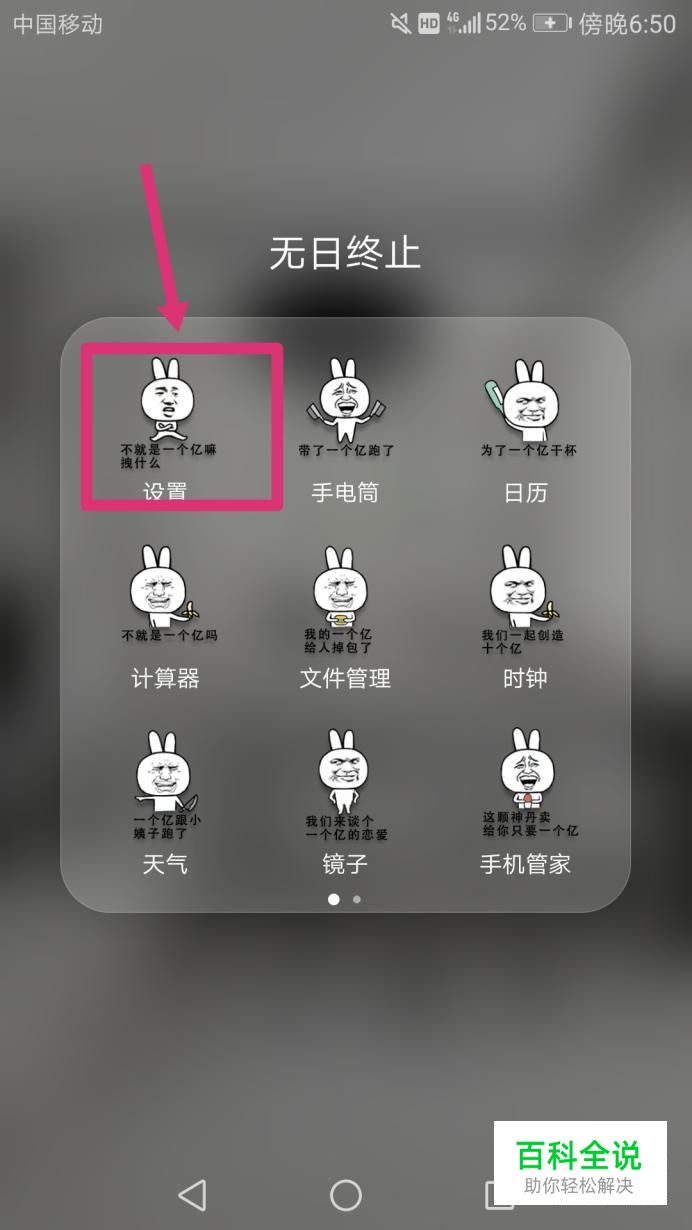Check the 天气 weather app
This screenshot has height=1230, width=692.
[x=166, y=793]
